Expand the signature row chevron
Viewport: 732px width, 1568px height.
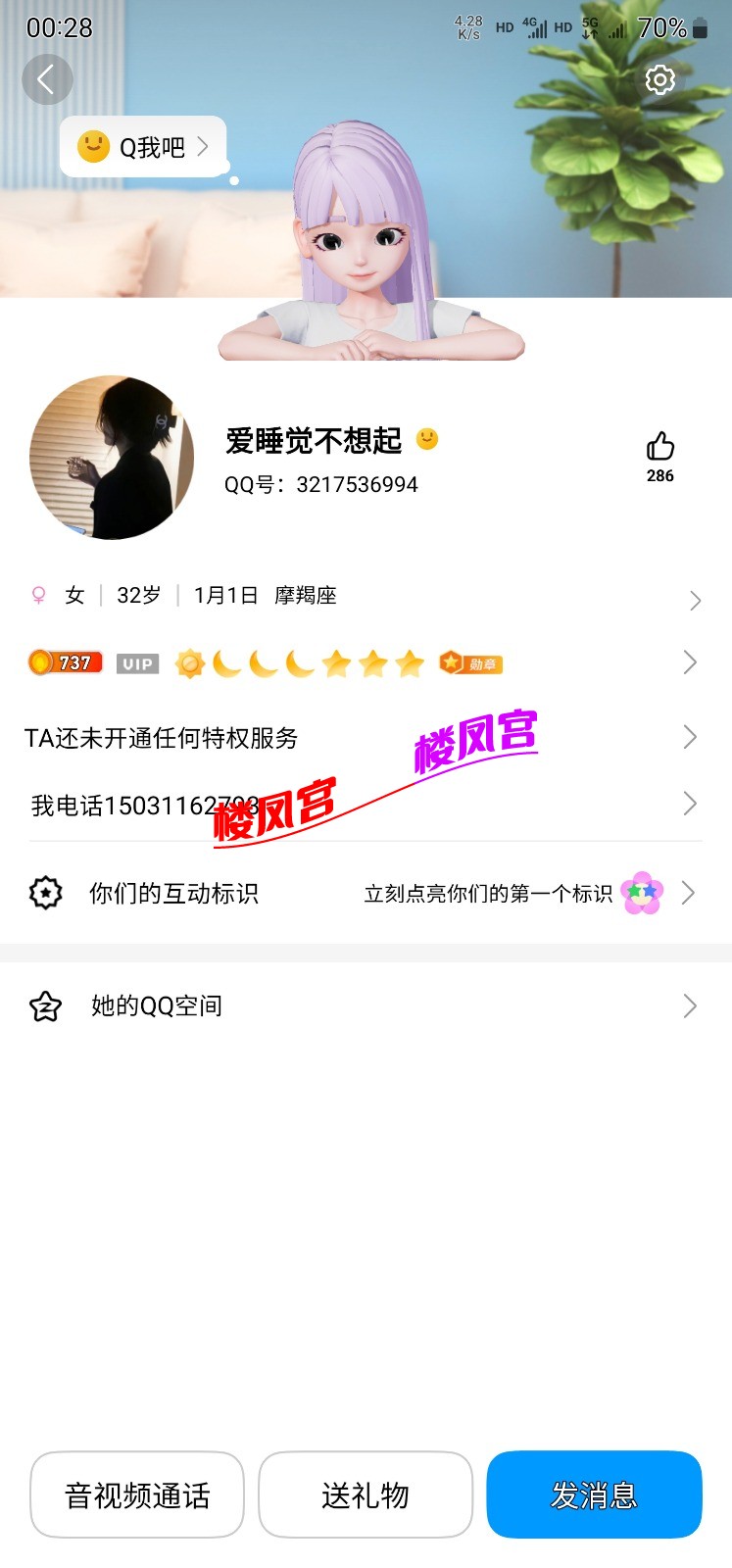[x=690, y=804]
